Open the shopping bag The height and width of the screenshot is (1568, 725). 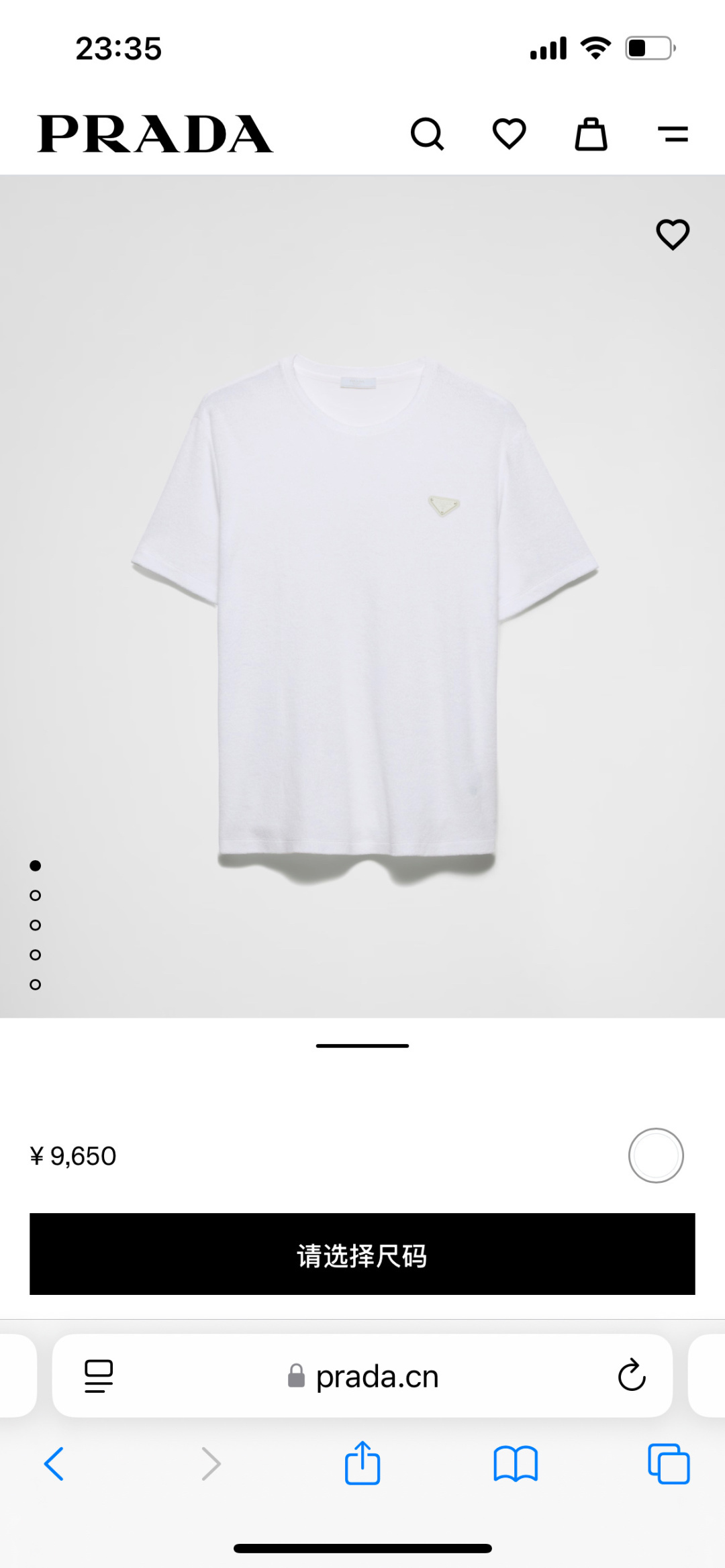tap(591, 134)
